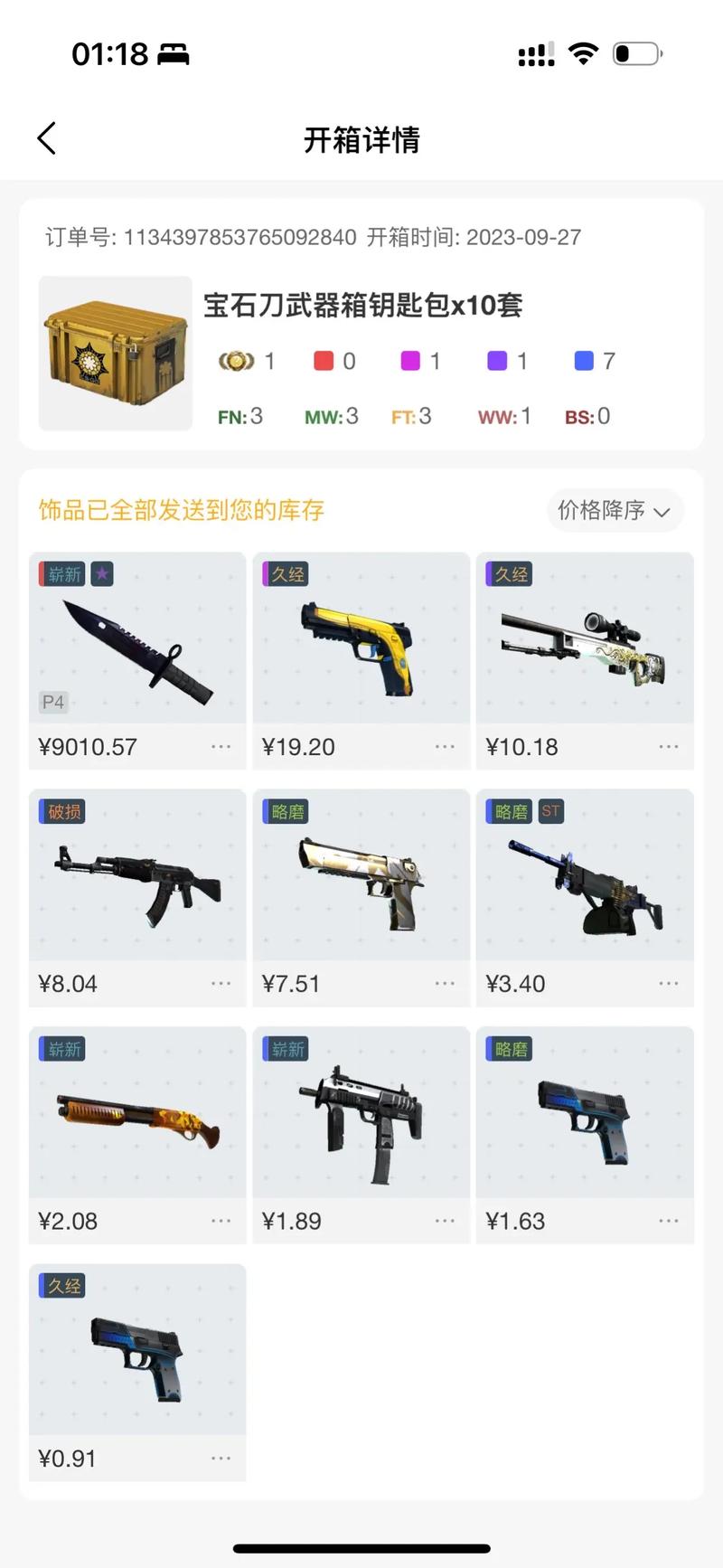Click the "..." options on the ¥19.20 yellow pistol card
The height and width of the screenshot is (1568, 723).
445,746
